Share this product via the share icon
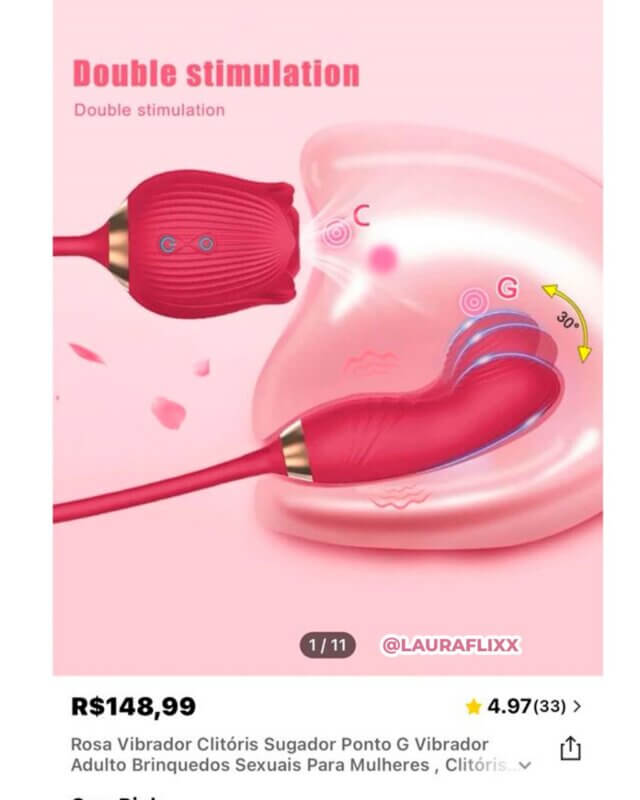 (570, 748)
